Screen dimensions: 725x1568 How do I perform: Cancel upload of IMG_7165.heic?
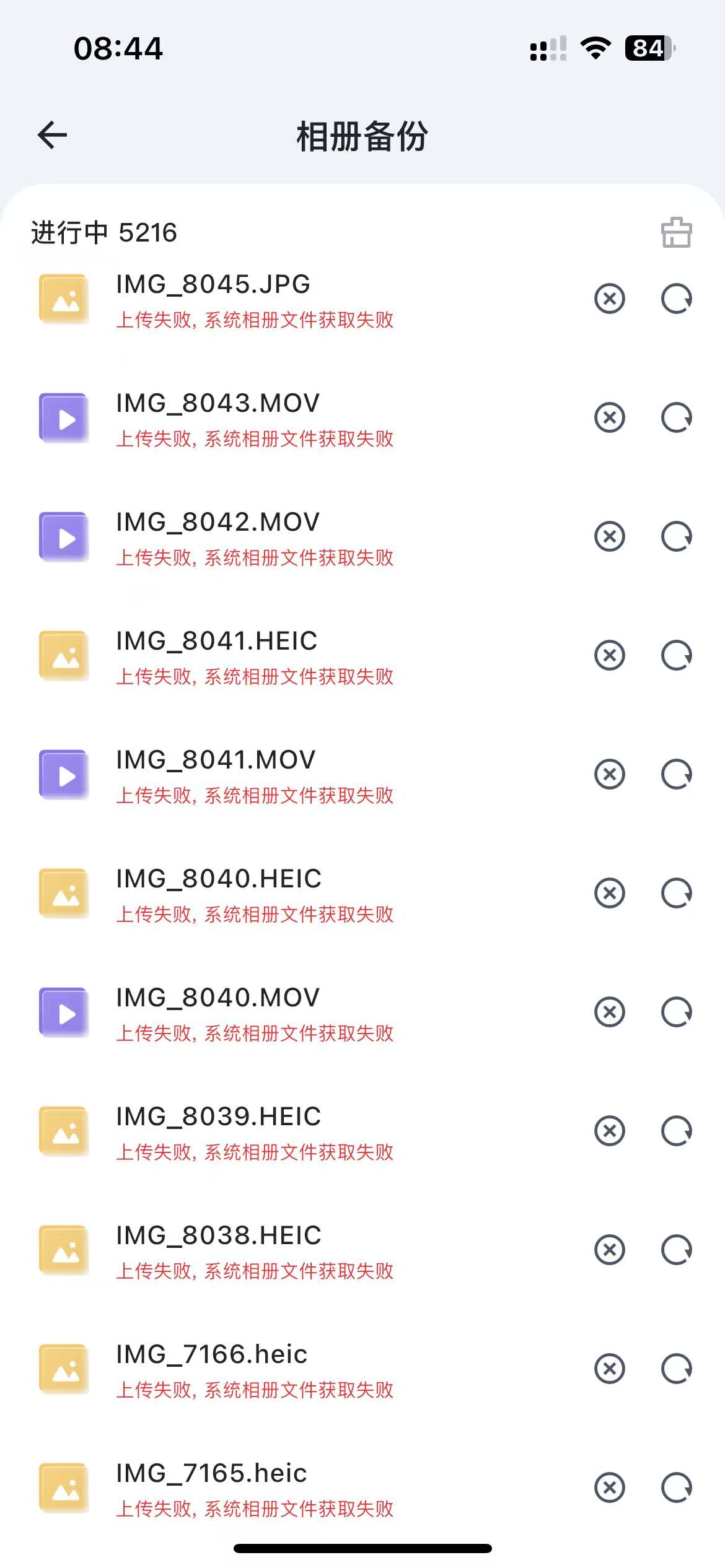[610, 1488]
